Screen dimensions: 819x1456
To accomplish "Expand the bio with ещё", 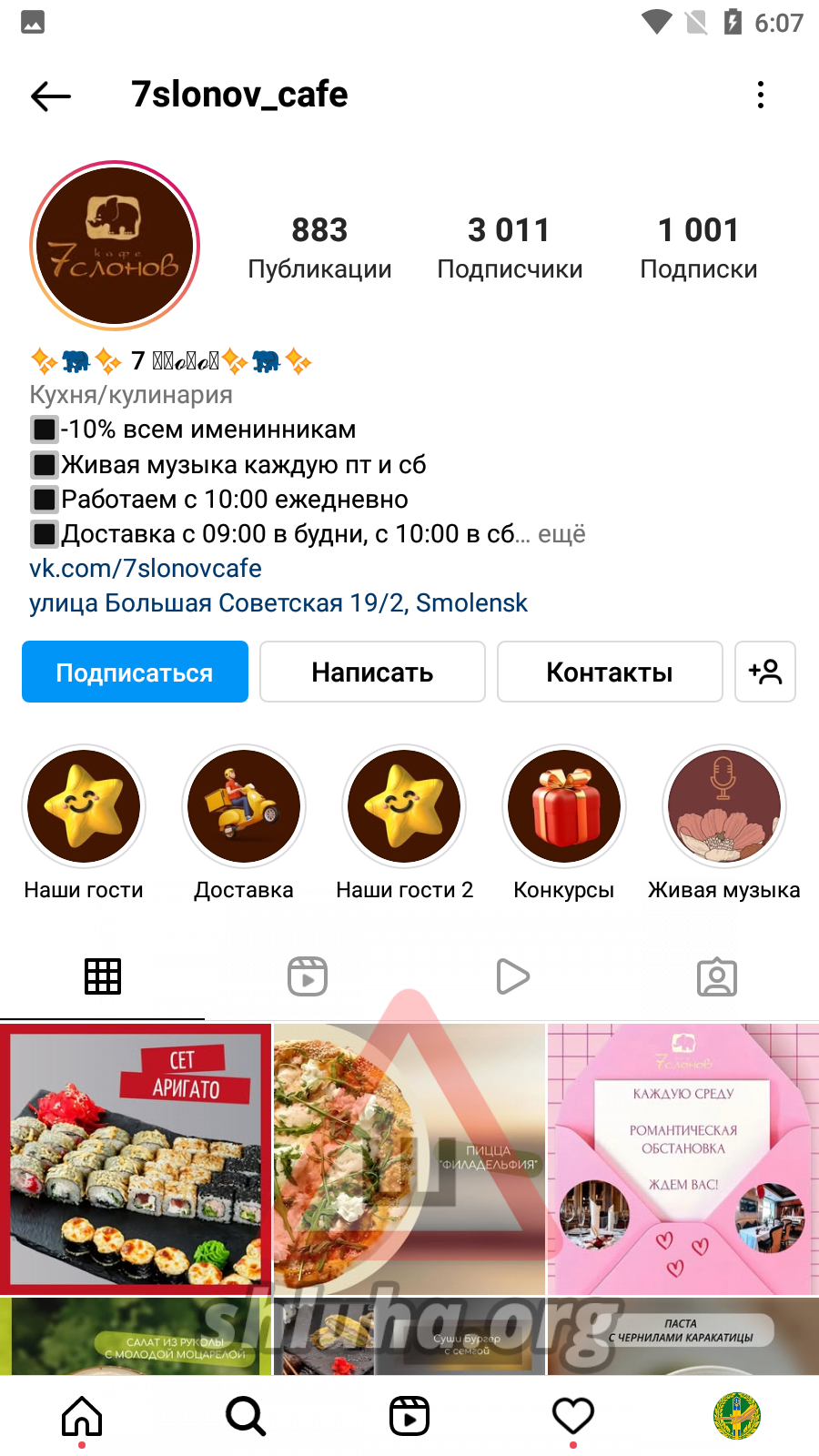I will 561,534.
